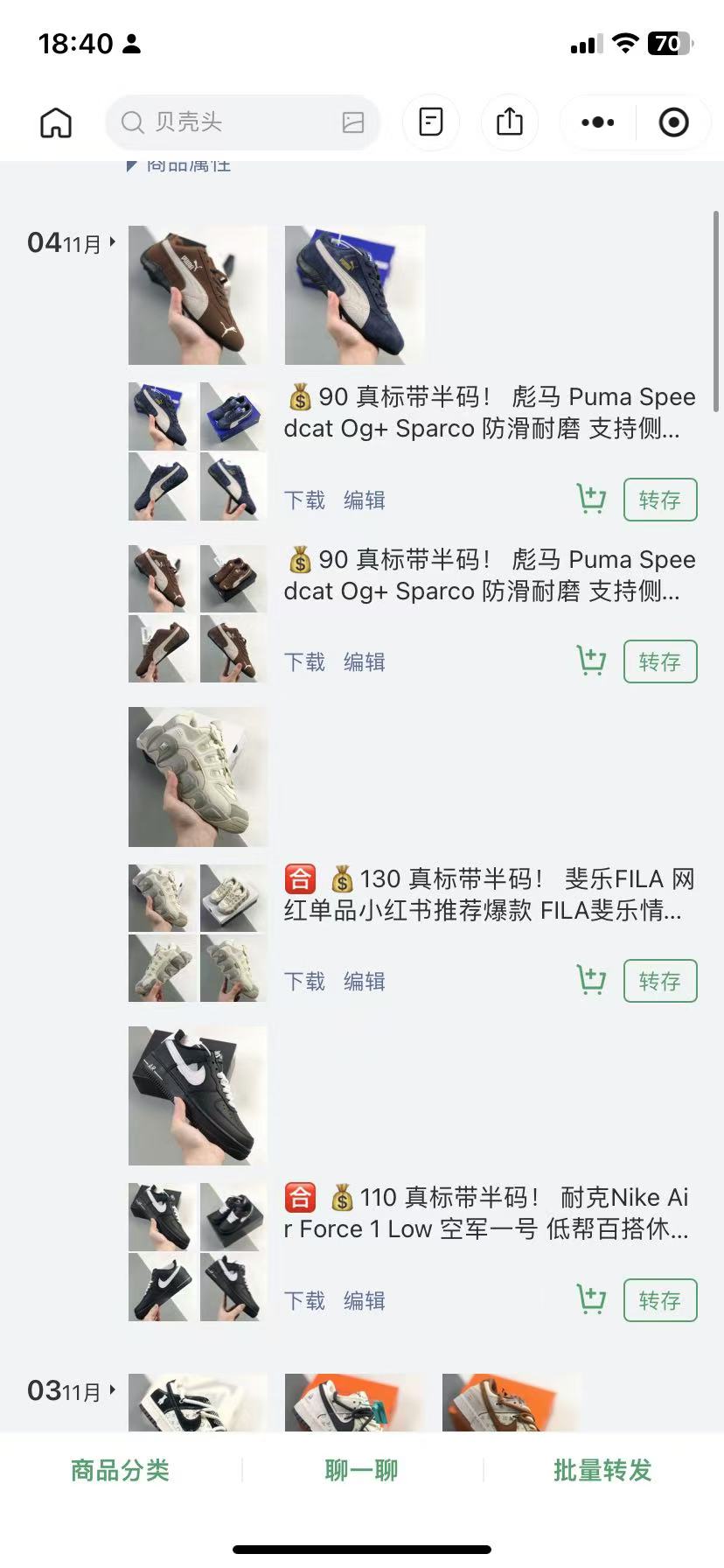Open 聊一聊 chat
Viewport: 724px width, 1568px height.
pyautogui.click(x=361, y=1470)
